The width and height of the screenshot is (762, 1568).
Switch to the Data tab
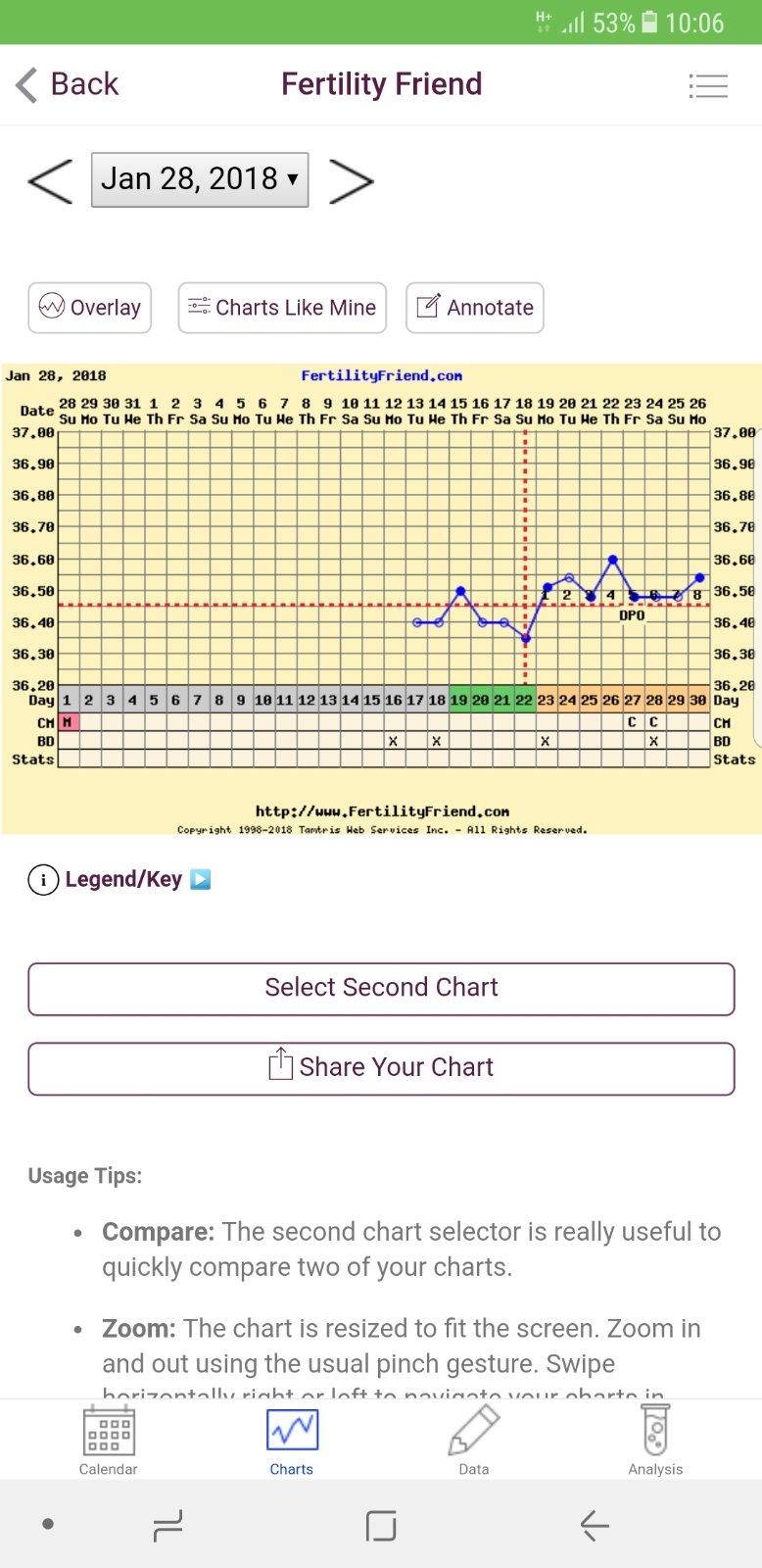[x=474, y=1439]
